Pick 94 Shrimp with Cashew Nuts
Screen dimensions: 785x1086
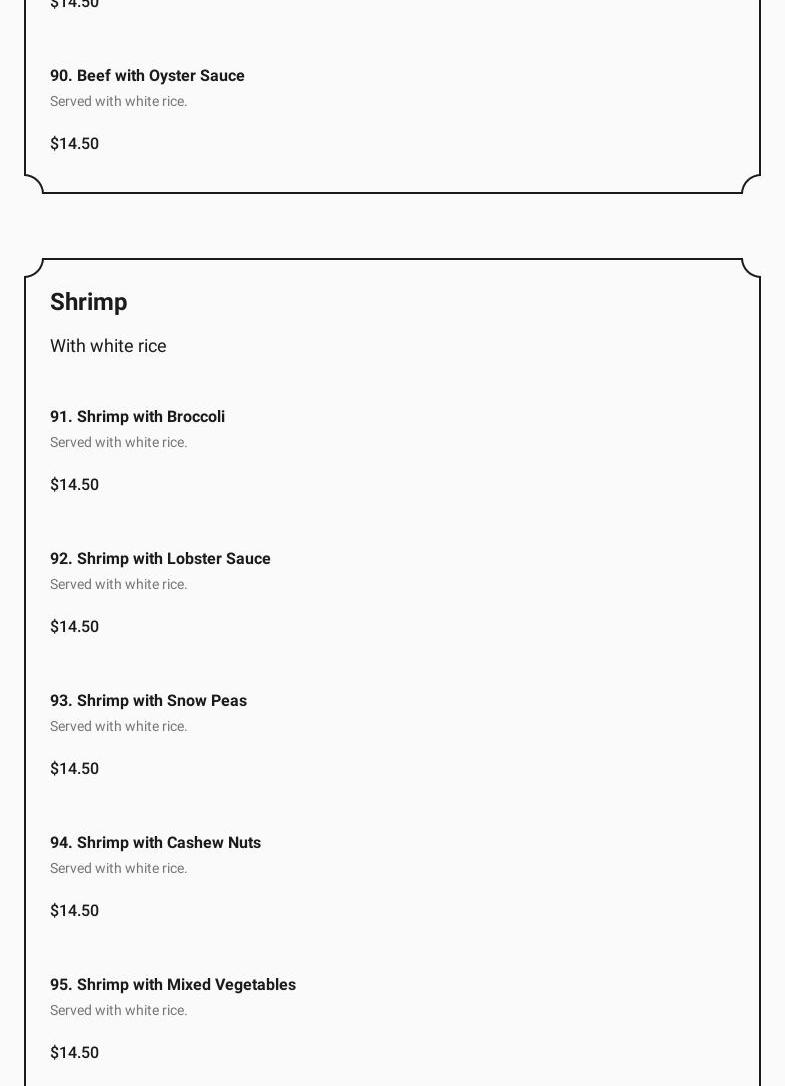coord(155,843)
